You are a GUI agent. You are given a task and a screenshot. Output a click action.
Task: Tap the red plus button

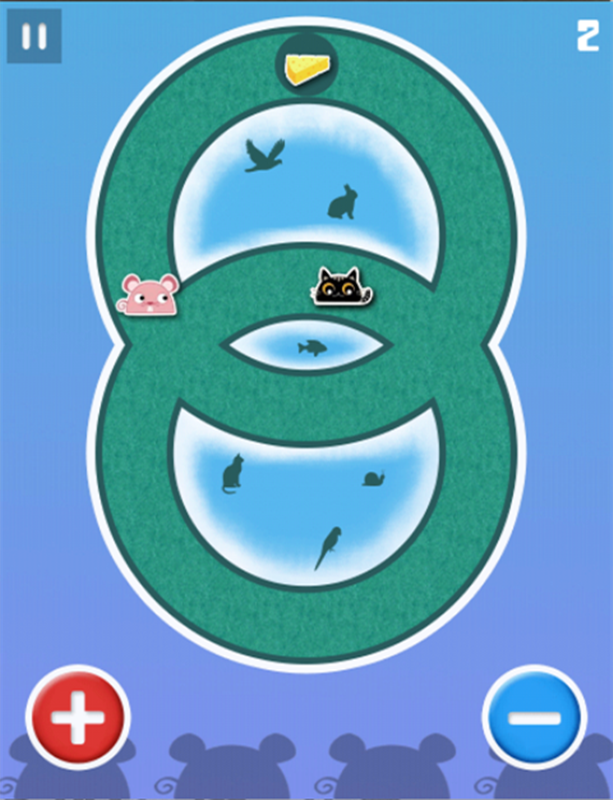(x=77, y=717)
